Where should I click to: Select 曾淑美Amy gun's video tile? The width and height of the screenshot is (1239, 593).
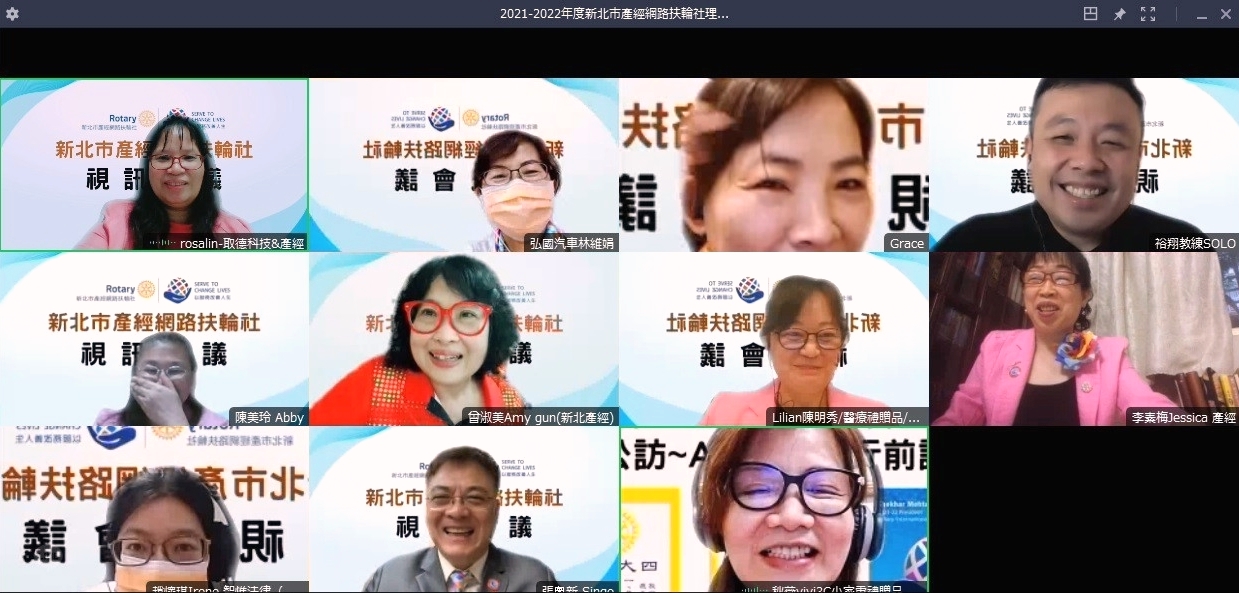click(463, 339)
